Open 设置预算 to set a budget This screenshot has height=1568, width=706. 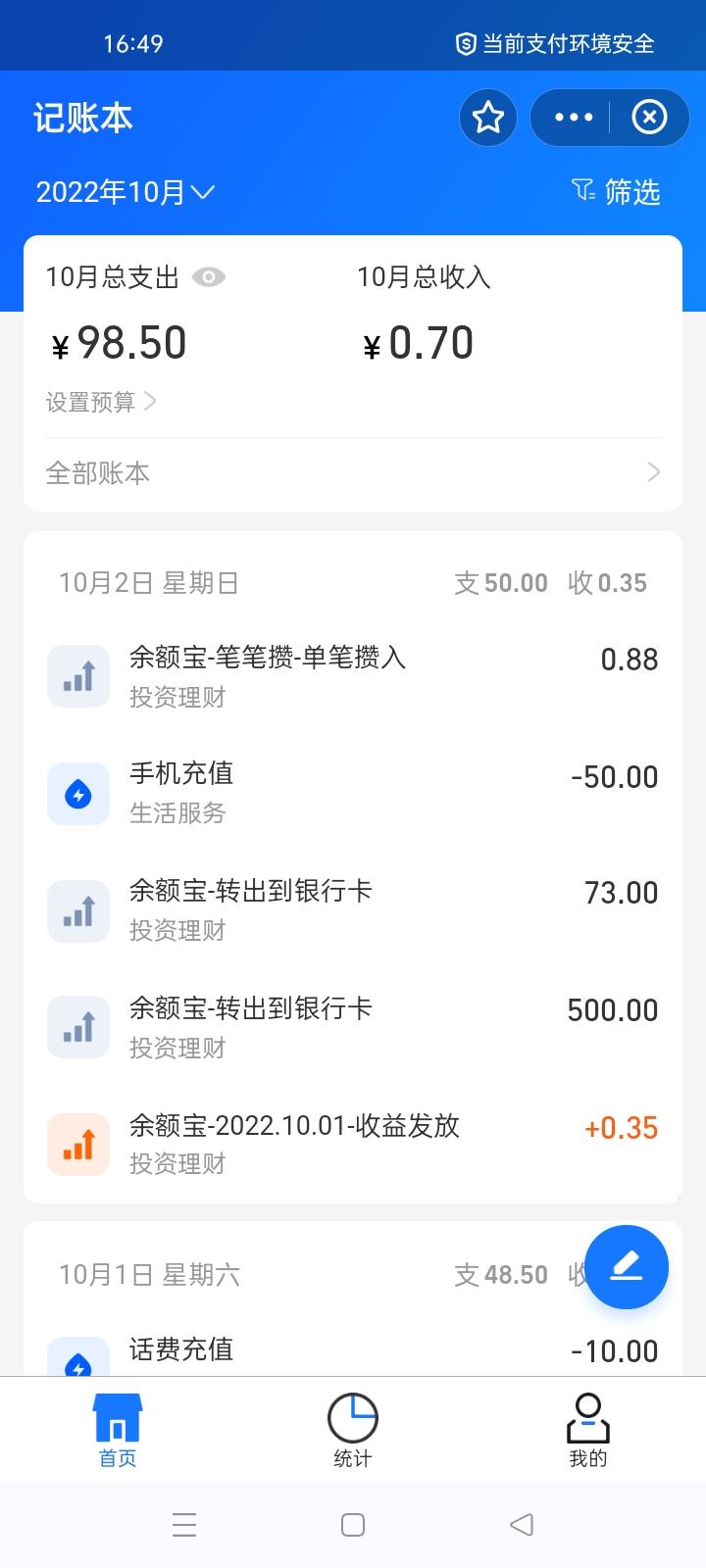click(x=101, y=402)
